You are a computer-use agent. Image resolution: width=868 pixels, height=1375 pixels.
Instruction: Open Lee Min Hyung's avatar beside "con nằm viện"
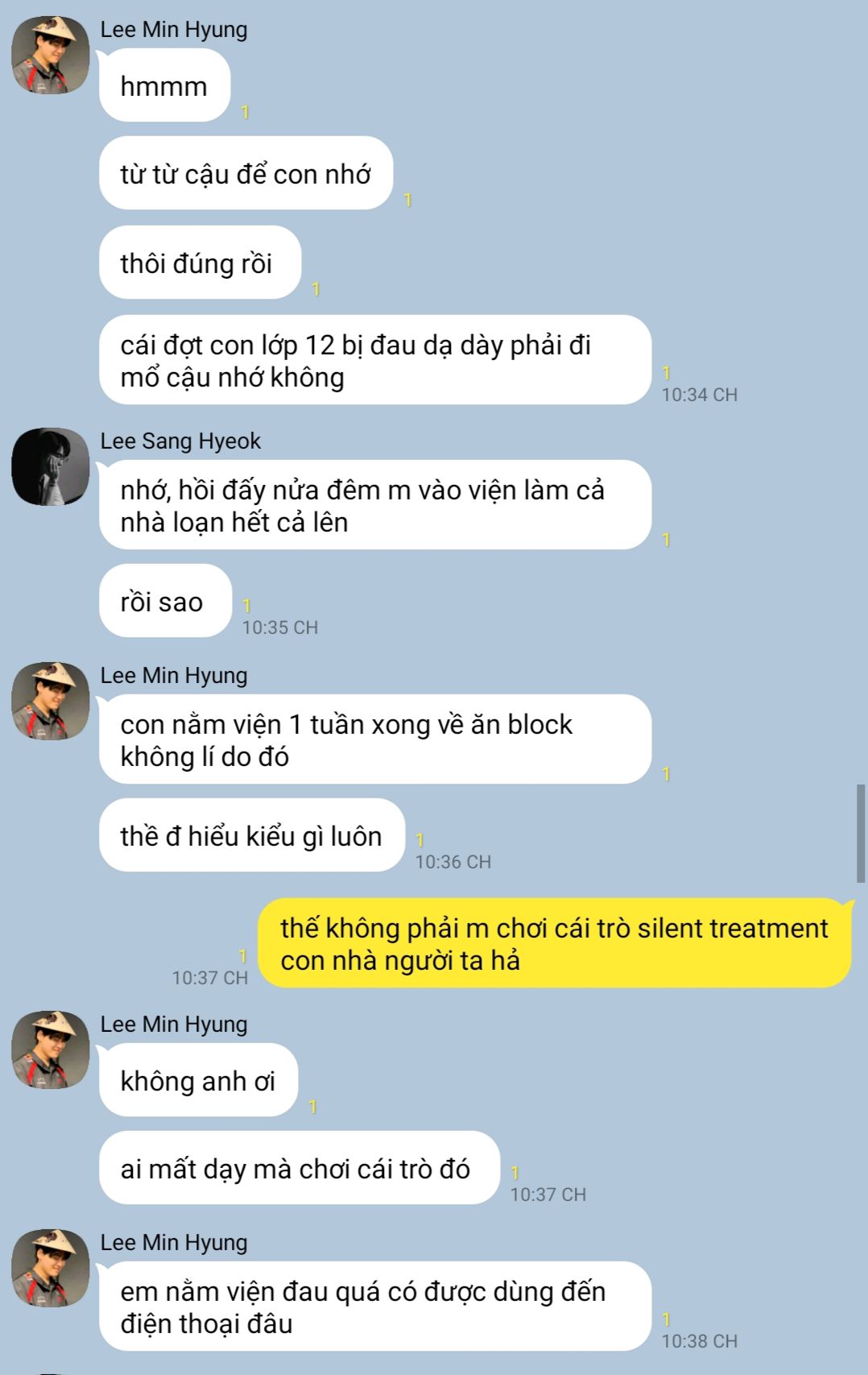coord(50,702)
